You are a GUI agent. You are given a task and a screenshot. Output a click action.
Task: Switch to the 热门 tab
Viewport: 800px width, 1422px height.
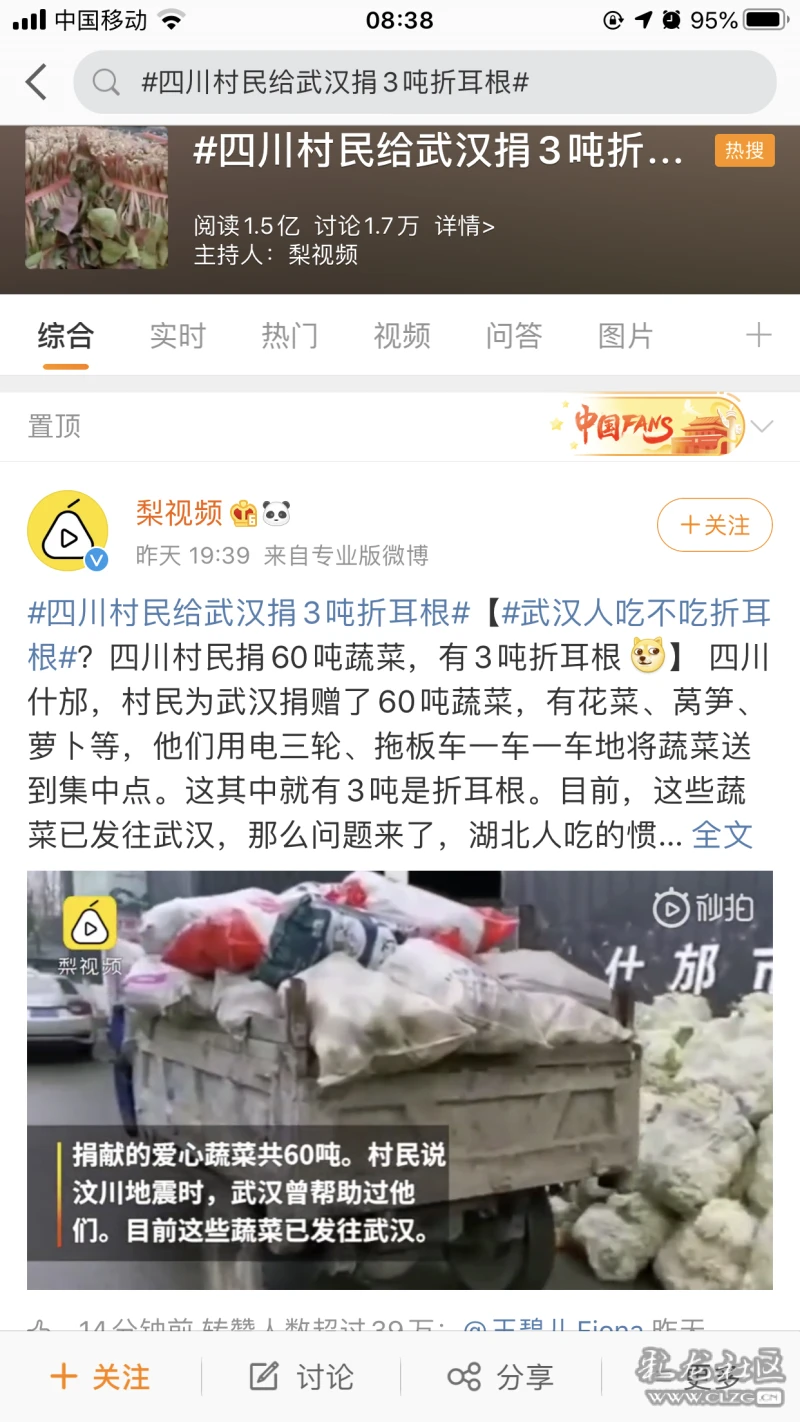click(289, 336)
